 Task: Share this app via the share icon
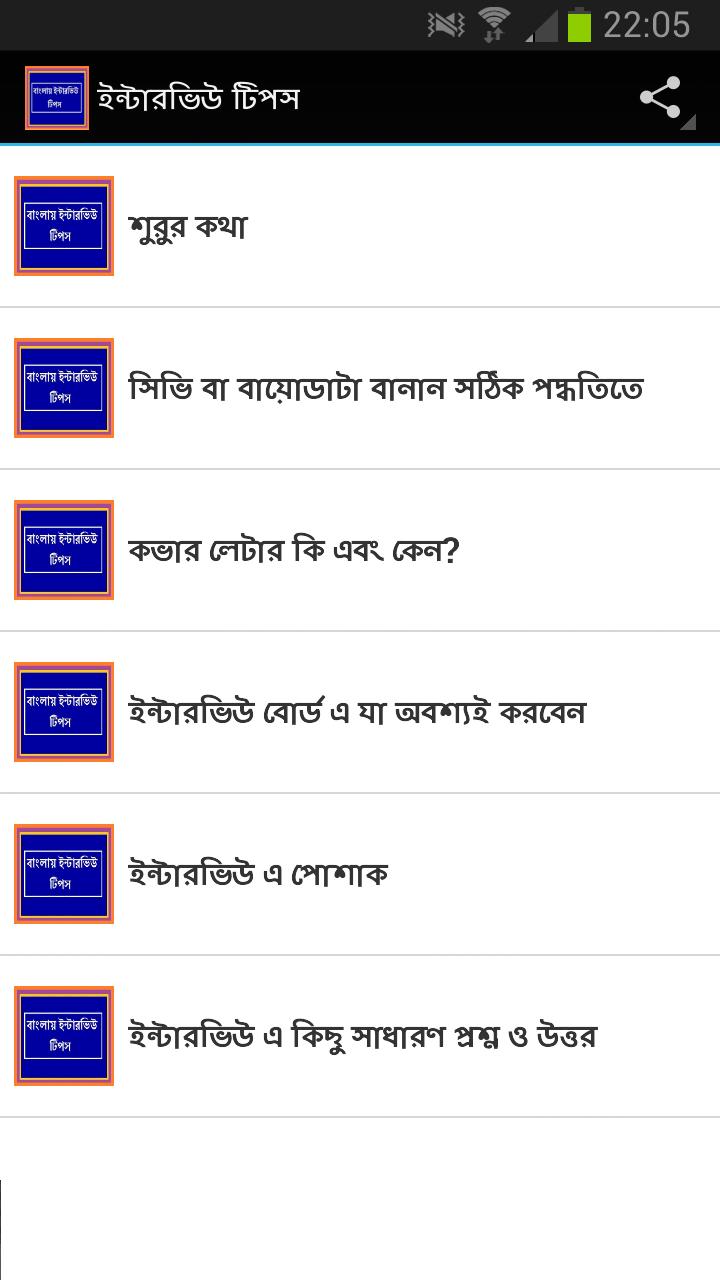(661, 98)
